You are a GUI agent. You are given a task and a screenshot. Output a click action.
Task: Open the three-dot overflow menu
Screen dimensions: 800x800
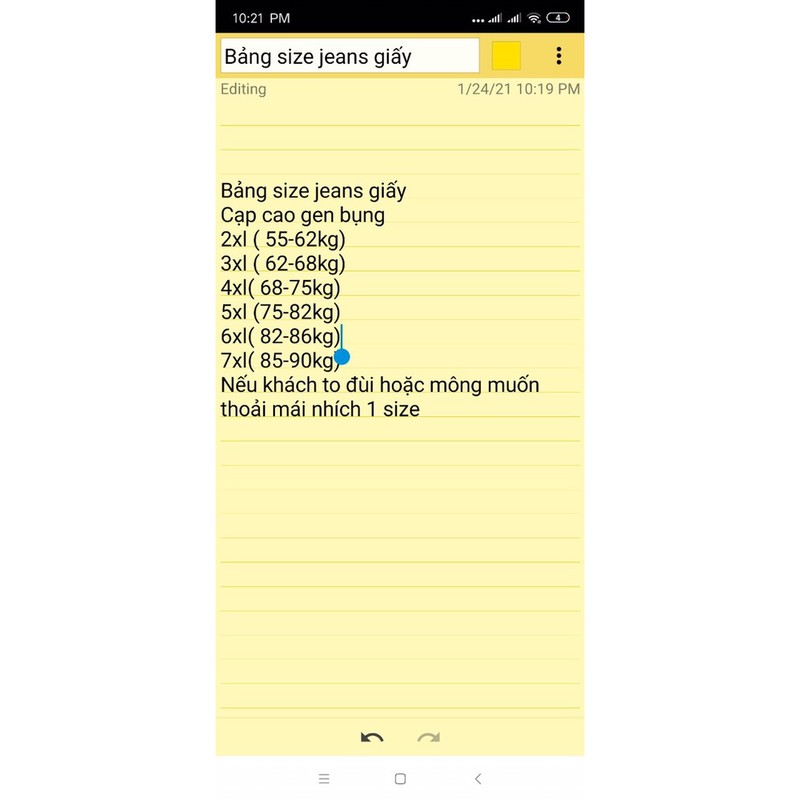(558, 56)
